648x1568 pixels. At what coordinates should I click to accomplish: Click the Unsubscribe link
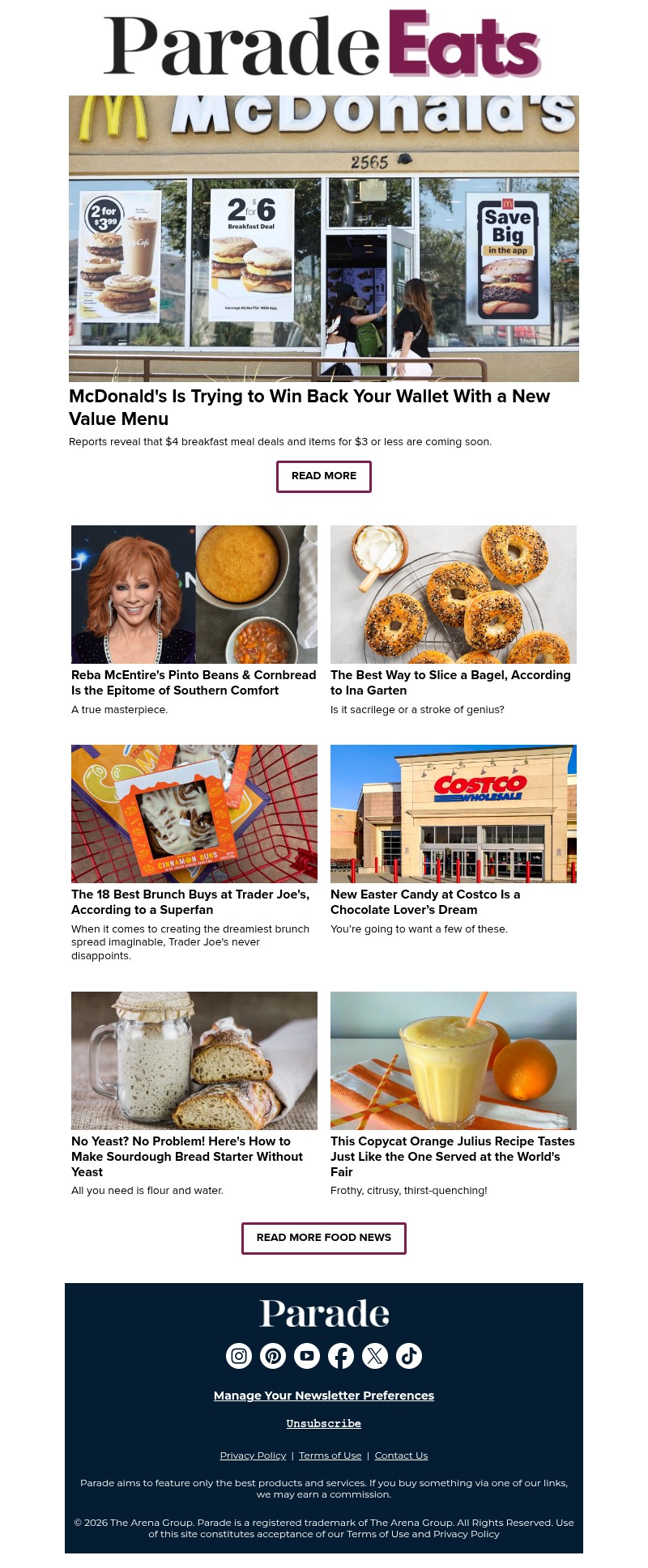click(x=324, y=1423)
